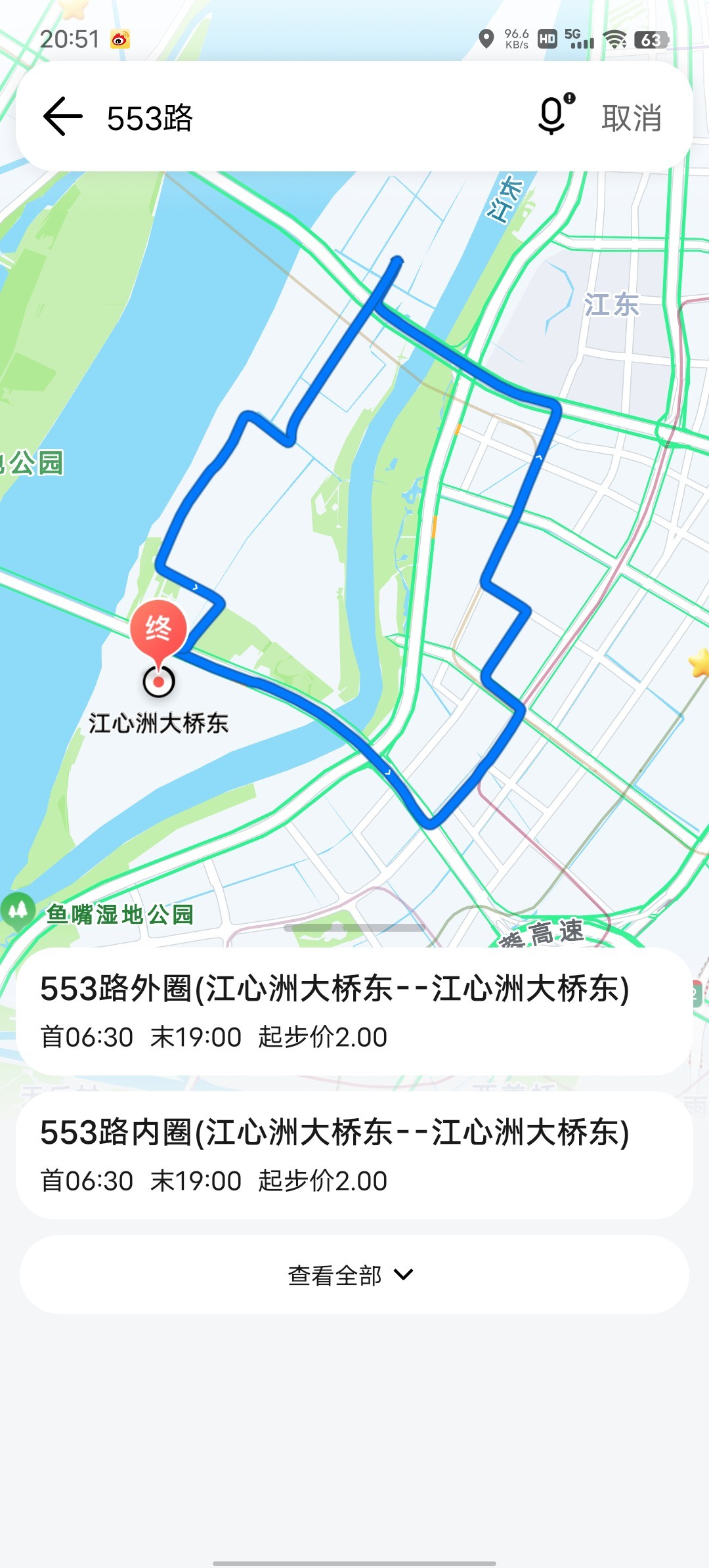This screenshot has width=709, height=1568.
Task: Open the 553路内圈 route result
Action: click(x=354, y=1154)
